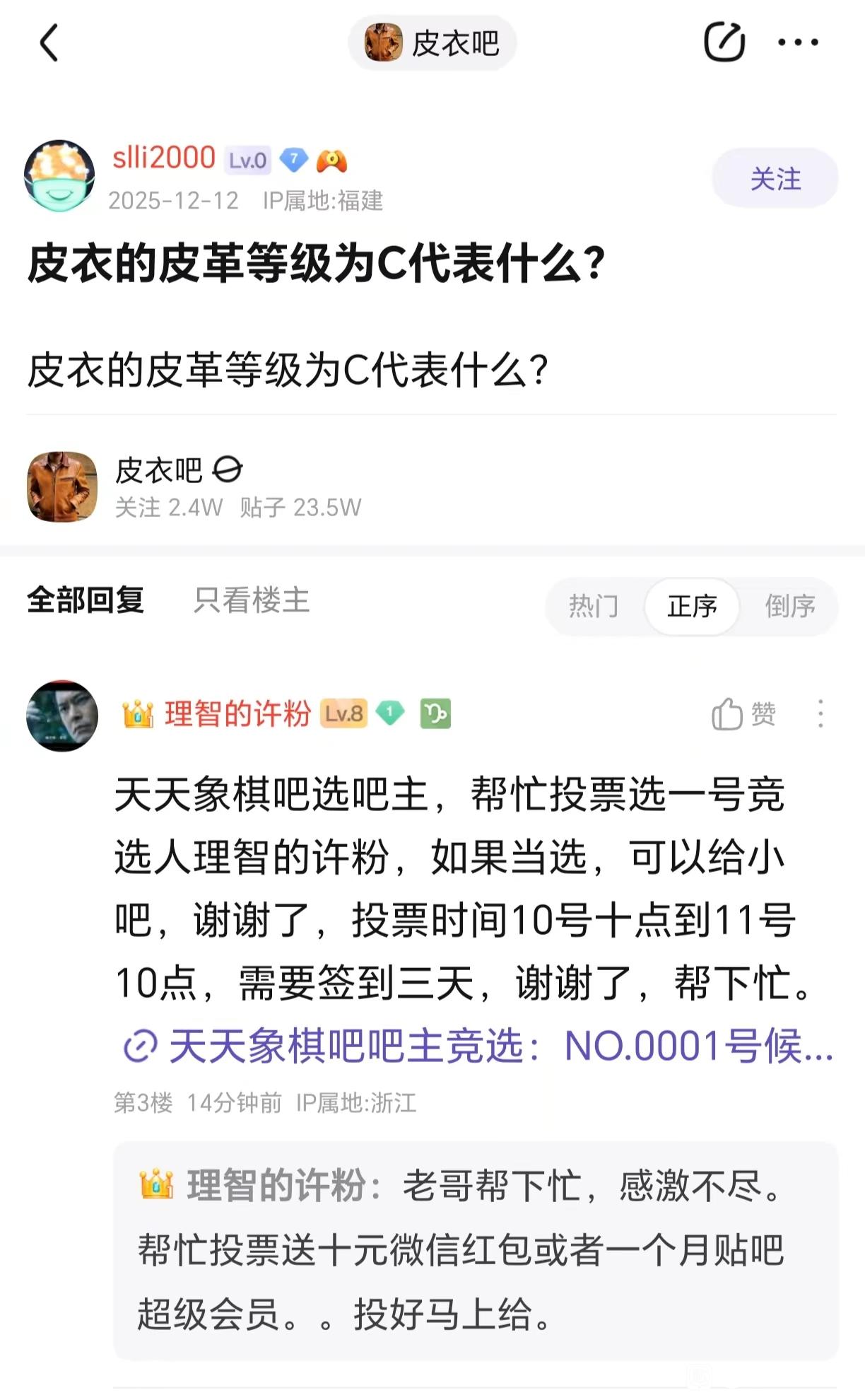Sort replies in 倒序 order

(790, 606)
